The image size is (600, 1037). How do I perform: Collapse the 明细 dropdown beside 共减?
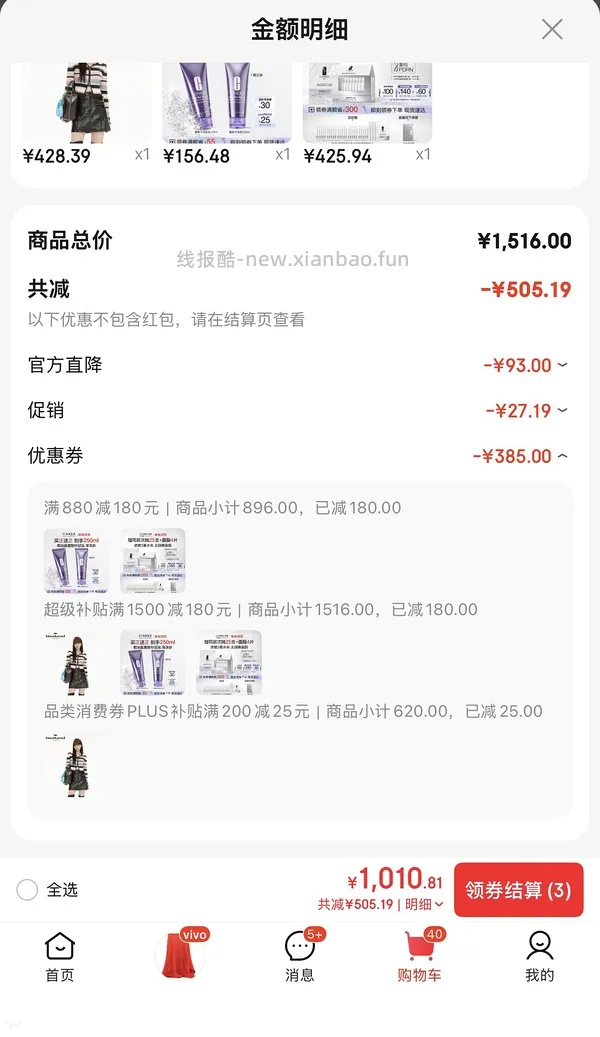coord(425,904)
